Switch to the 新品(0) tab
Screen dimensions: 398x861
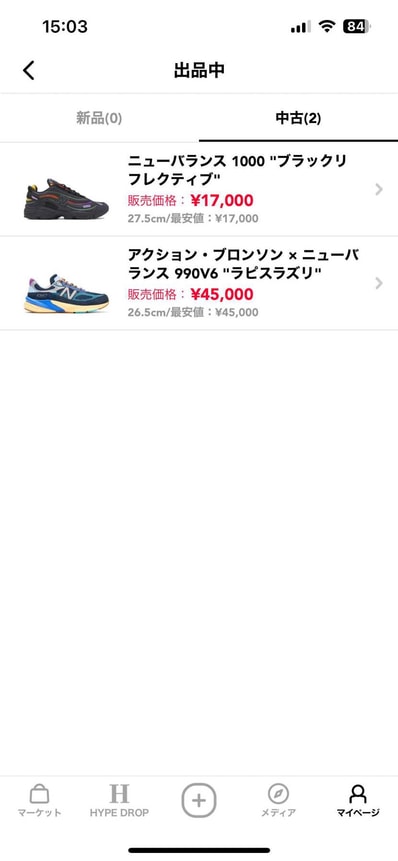point(99,118)
